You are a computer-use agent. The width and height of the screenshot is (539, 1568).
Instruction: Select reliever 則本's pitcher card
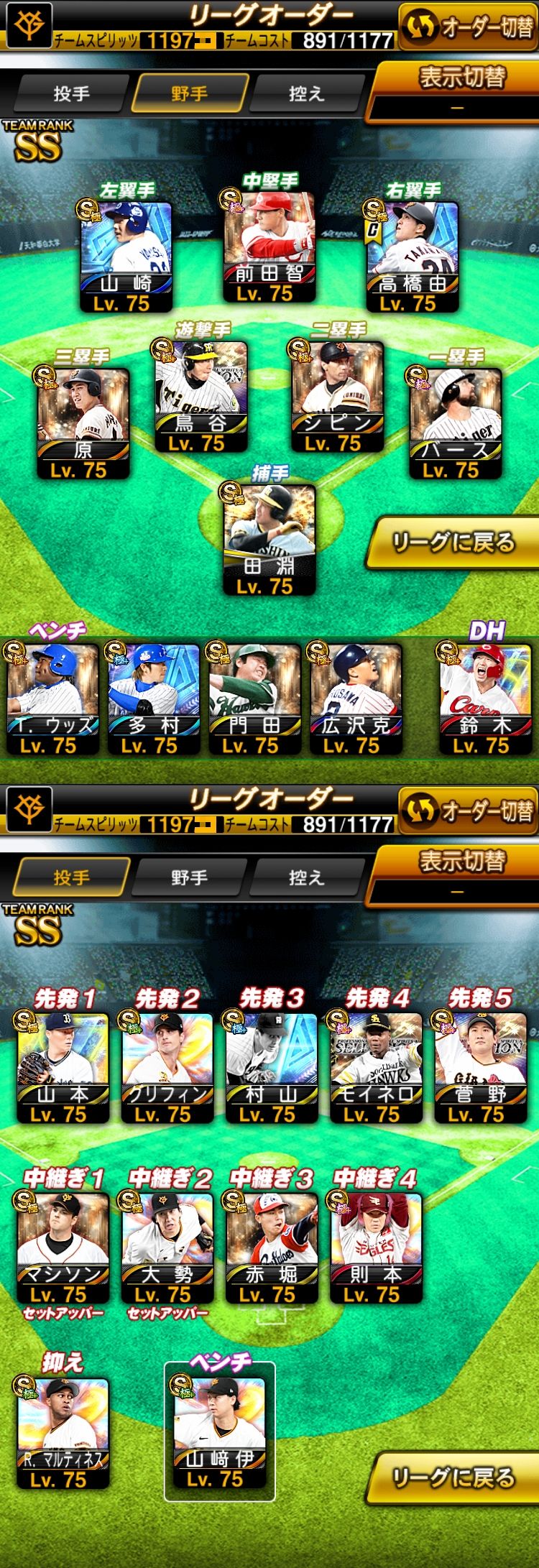tap(376, 1245)
